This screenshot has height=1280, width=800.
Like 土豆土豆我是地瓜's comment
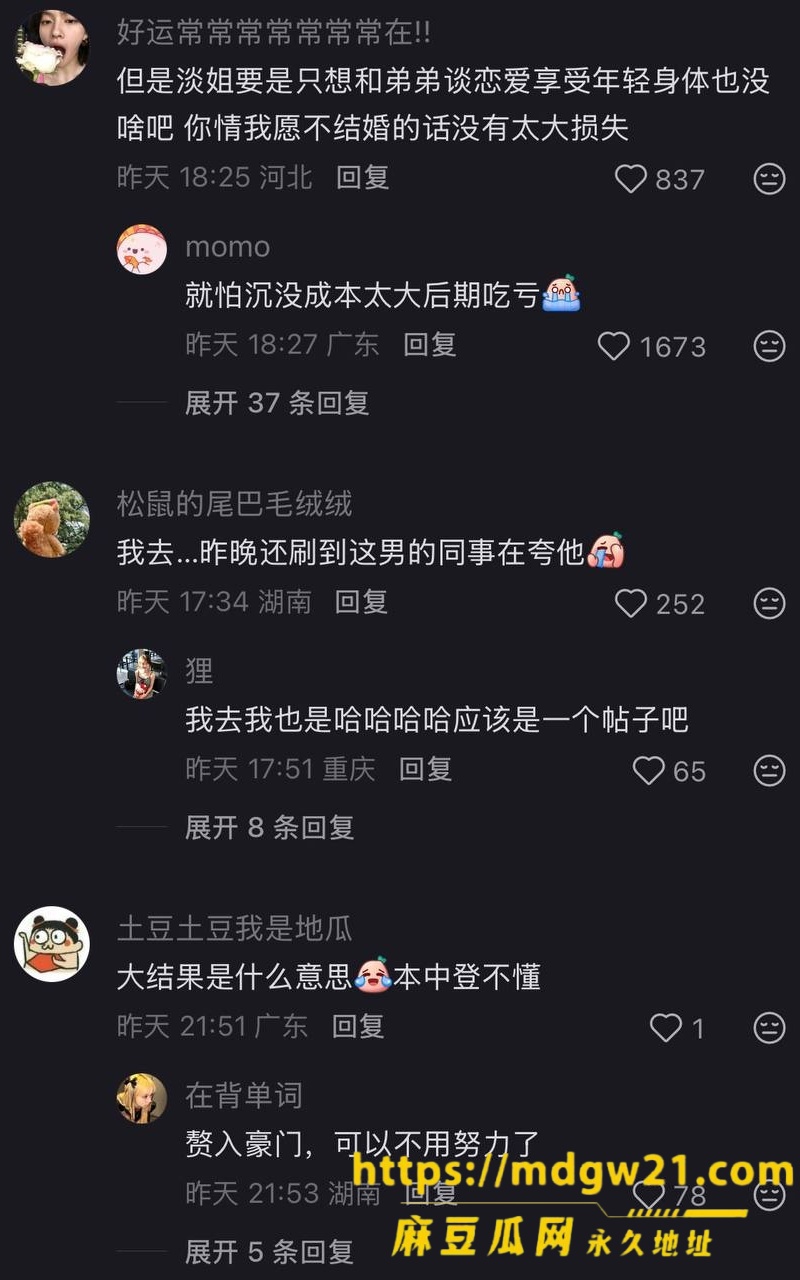click(666, 1028)
